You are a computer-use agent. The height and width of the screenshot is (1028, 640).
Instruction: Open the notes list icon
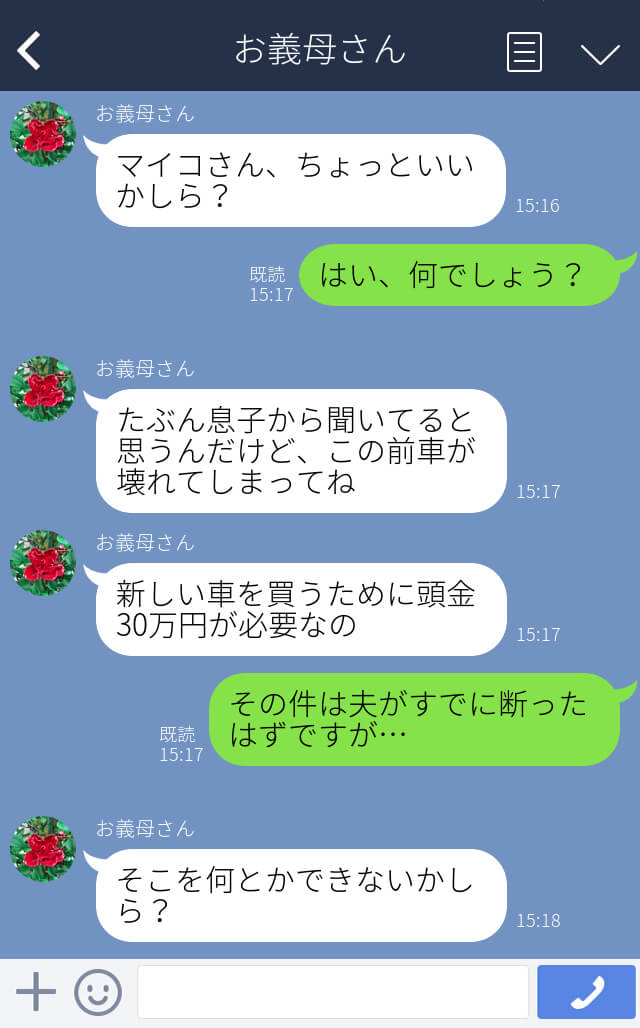pos(524,51)
